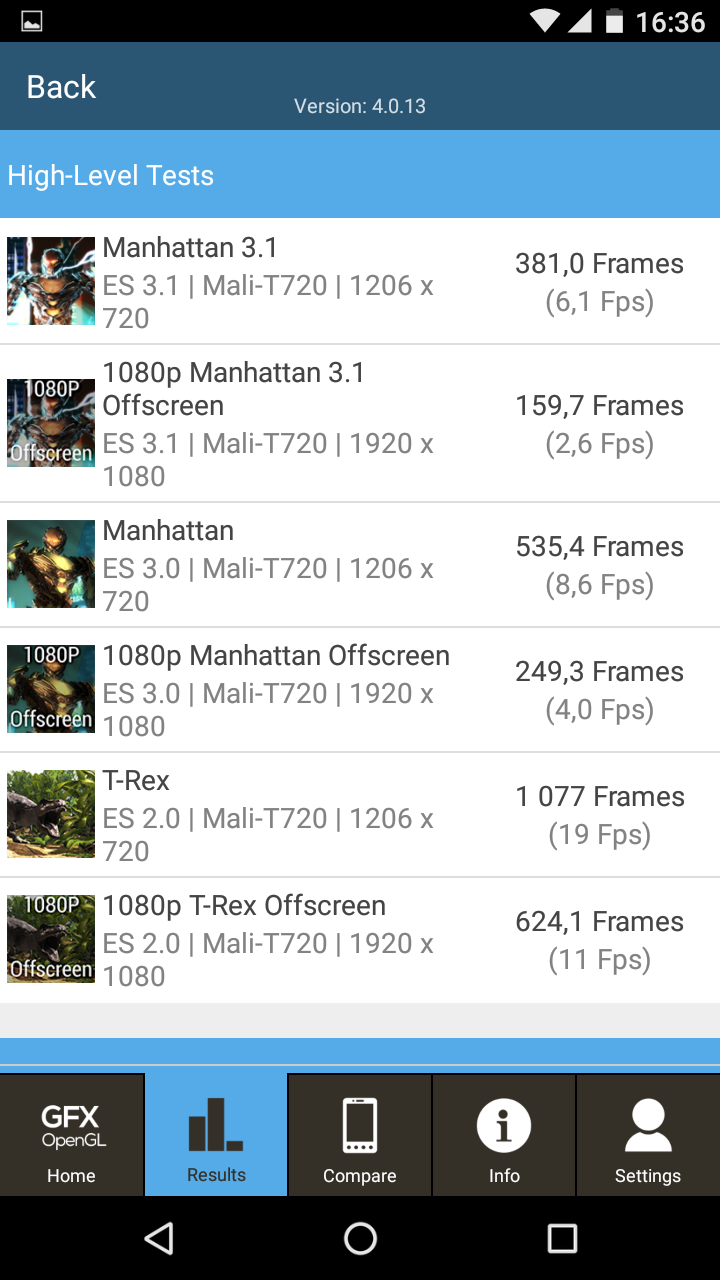Image resolution: width=720 pixels, height=1280 pixels.
Task: Tap the system home button
Action: [x=360, y=1238]
